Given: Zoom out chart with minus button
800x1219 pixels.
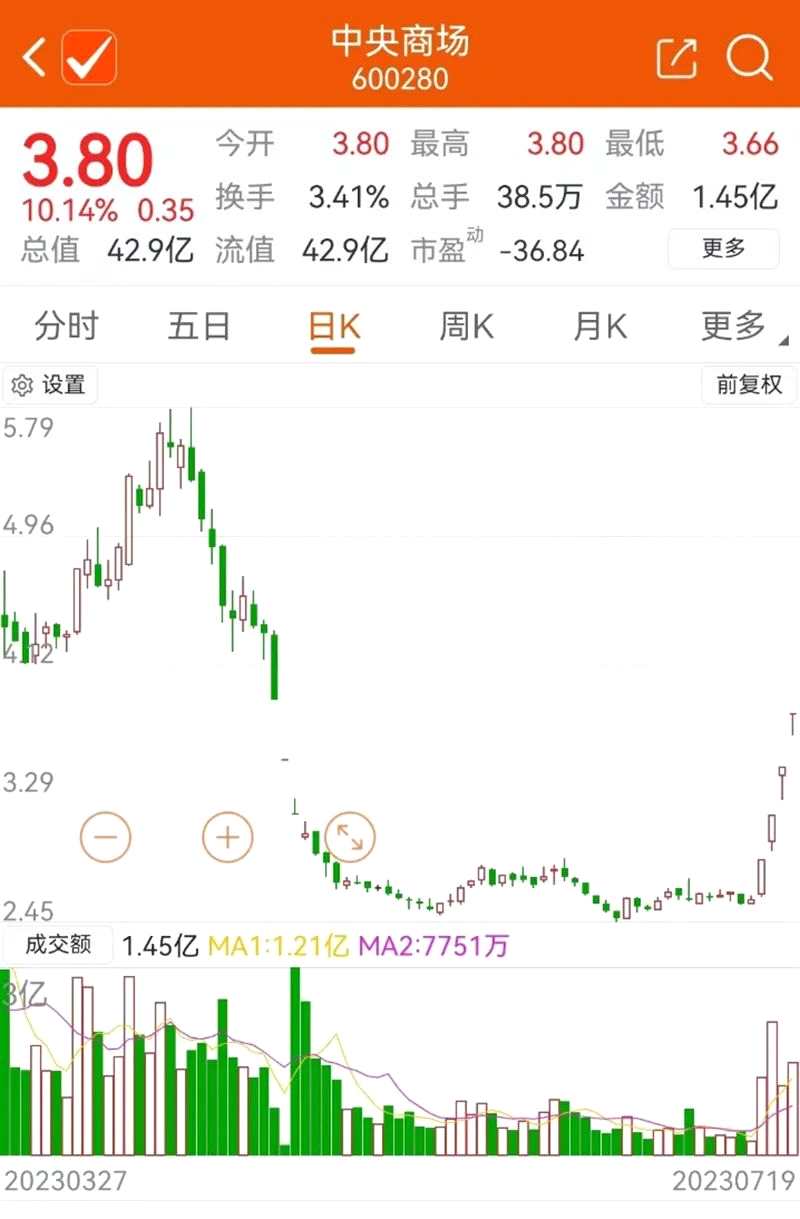Looking at the screenshot, I should (106, 837).
